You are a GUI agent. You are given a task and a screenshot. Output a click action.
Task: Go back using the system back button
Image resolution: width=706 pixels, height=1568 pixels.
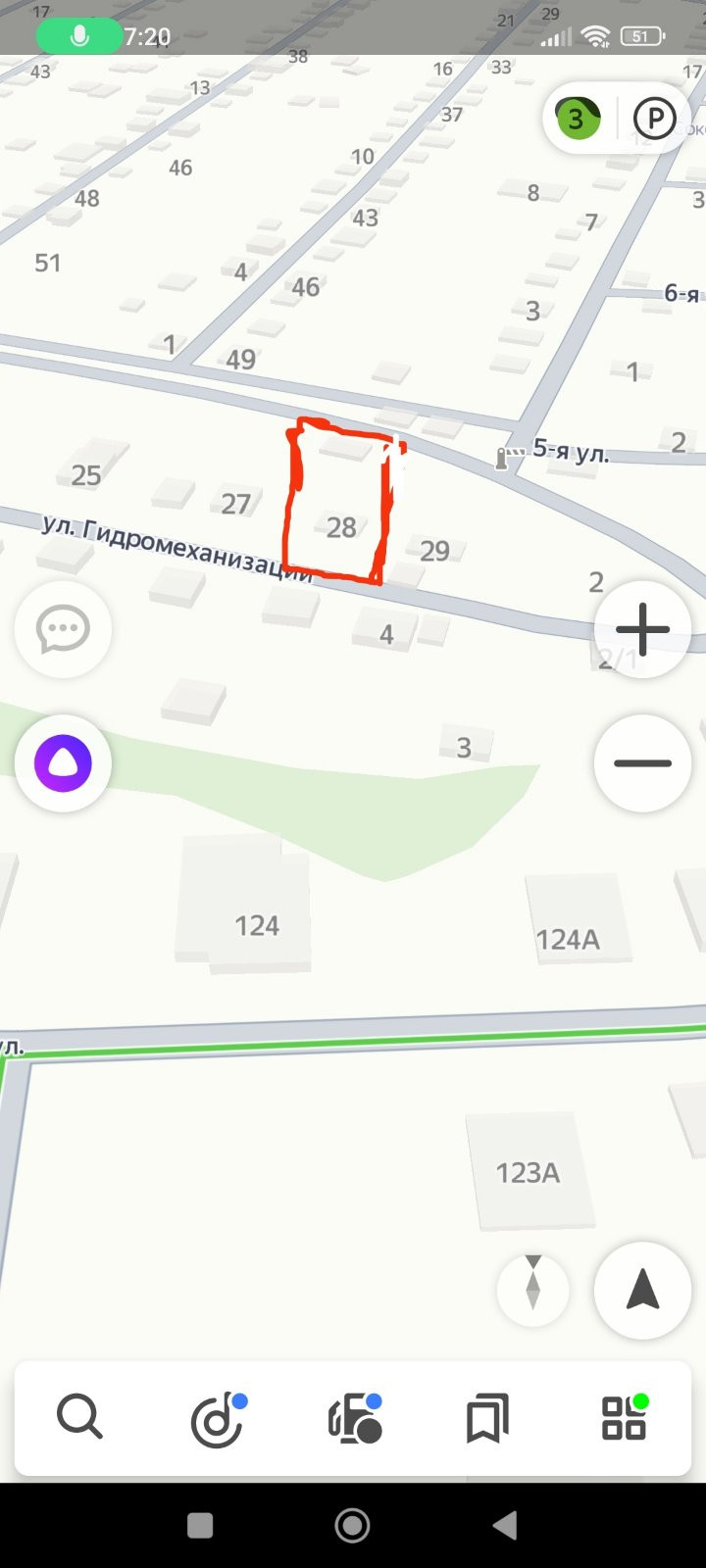(x=505, y=1526)
